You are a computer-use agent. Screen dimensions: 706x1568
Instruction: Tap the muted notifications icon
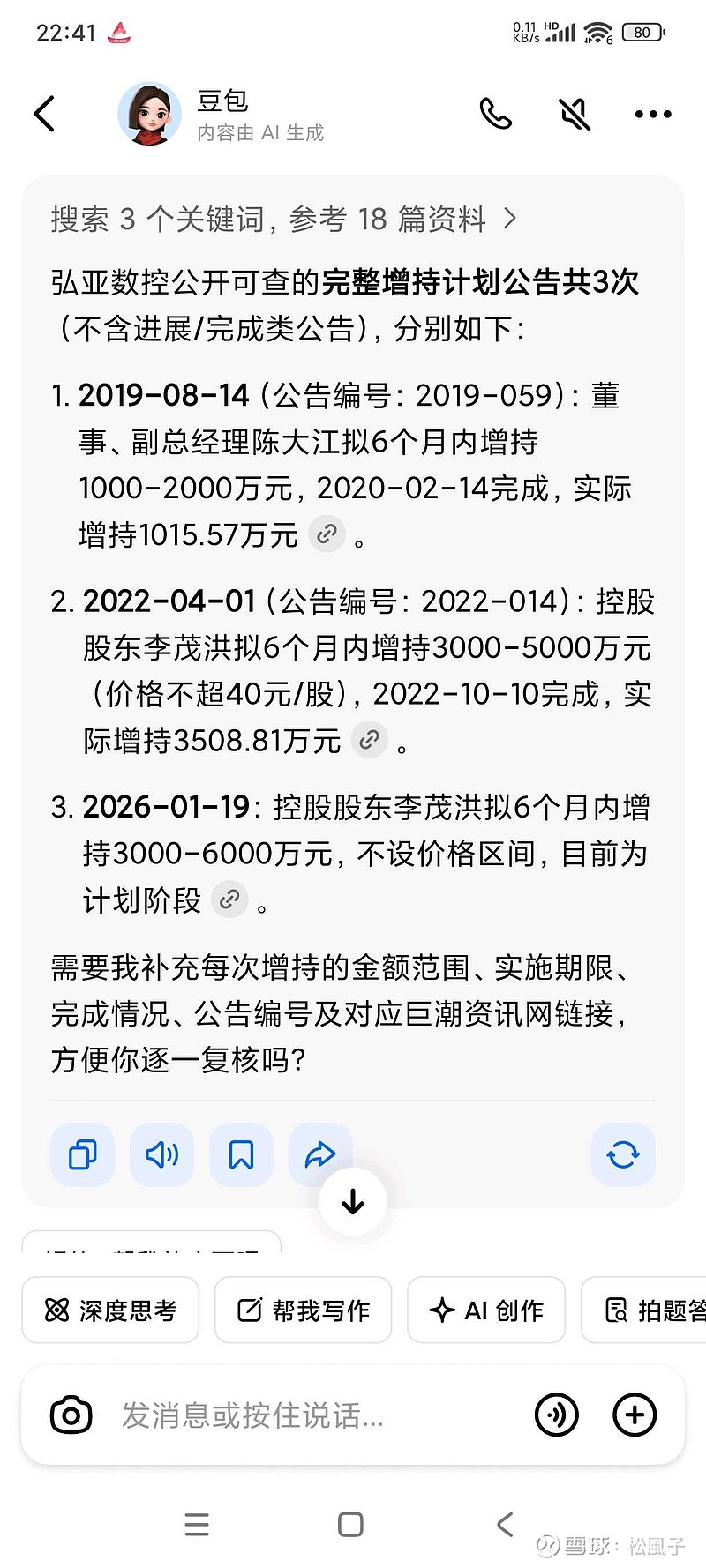pos(573,114)
